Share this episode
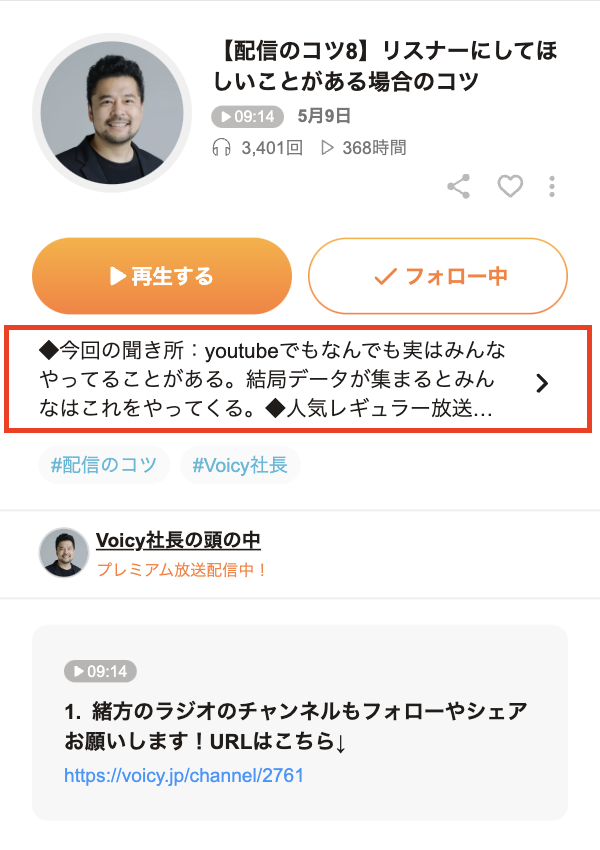 (458, 186)
